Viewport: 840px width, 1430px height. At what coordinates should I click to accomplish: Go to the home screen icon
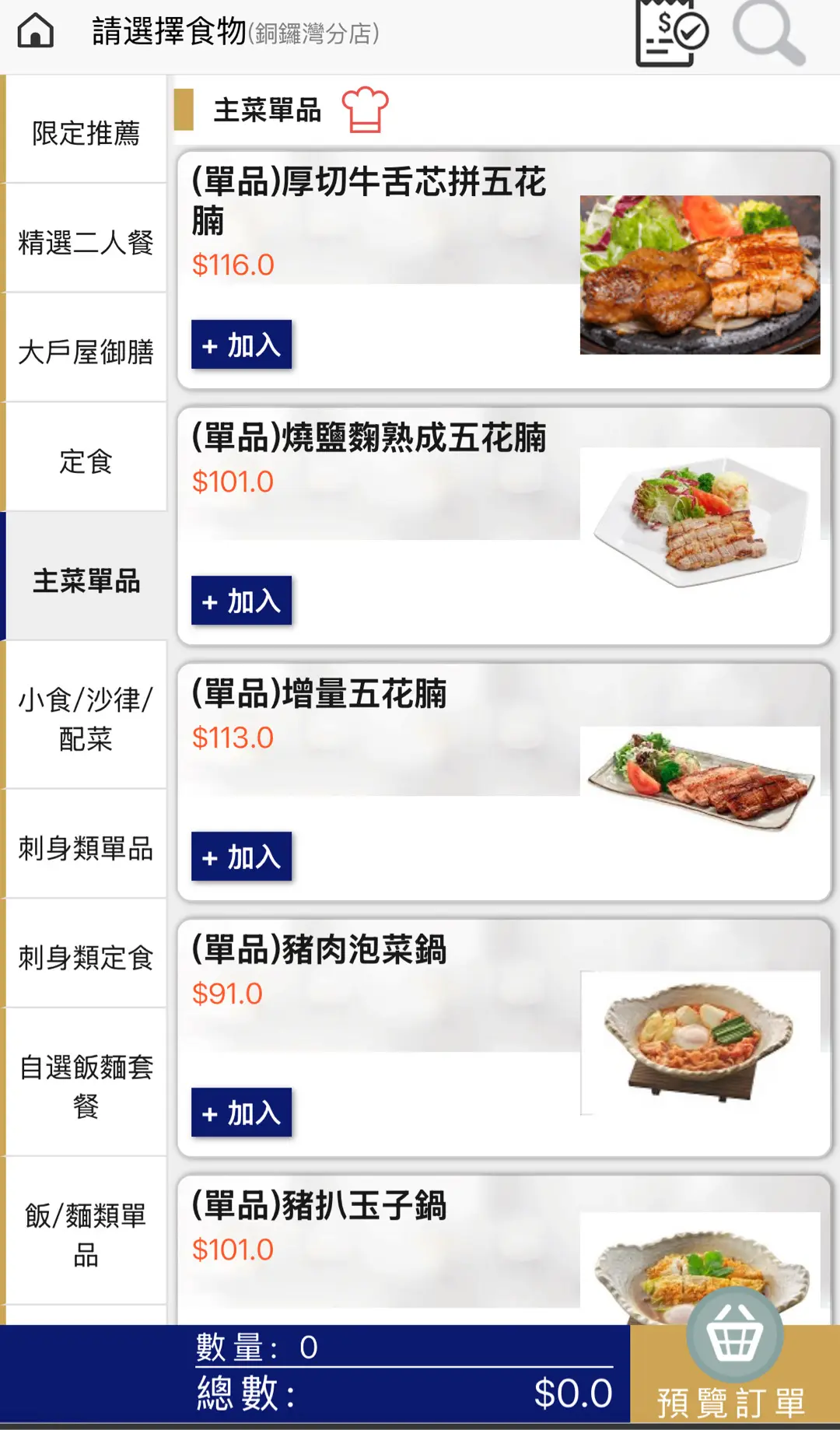pyautogui.click(x=36, y=32)
